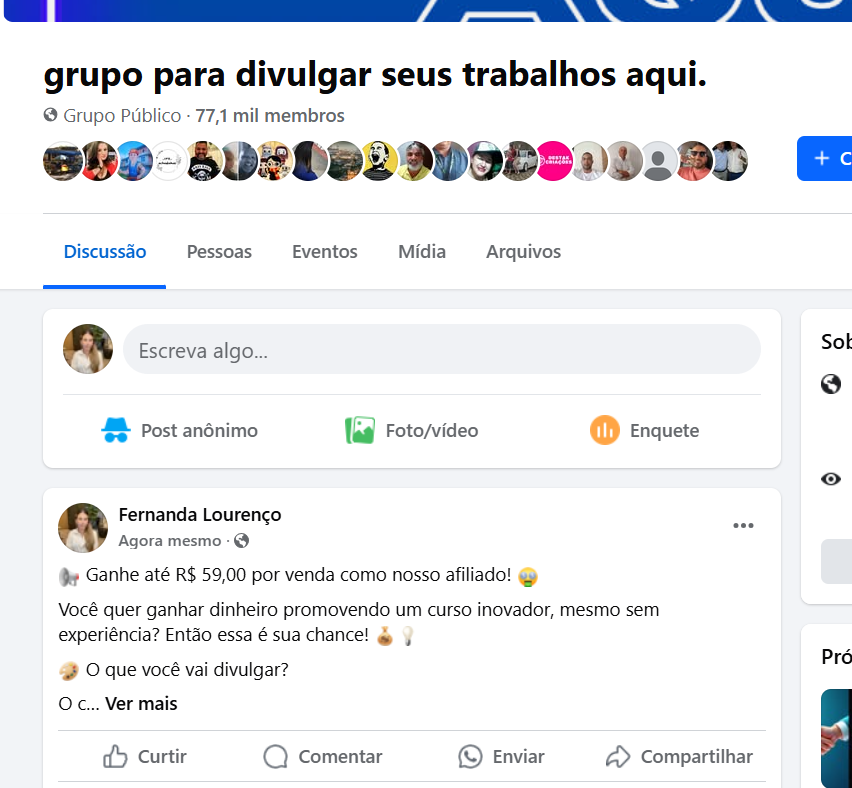This screenshot has width=852, height=788.
Task: Go to the Arquivos tab
Action: click(523, 252)
